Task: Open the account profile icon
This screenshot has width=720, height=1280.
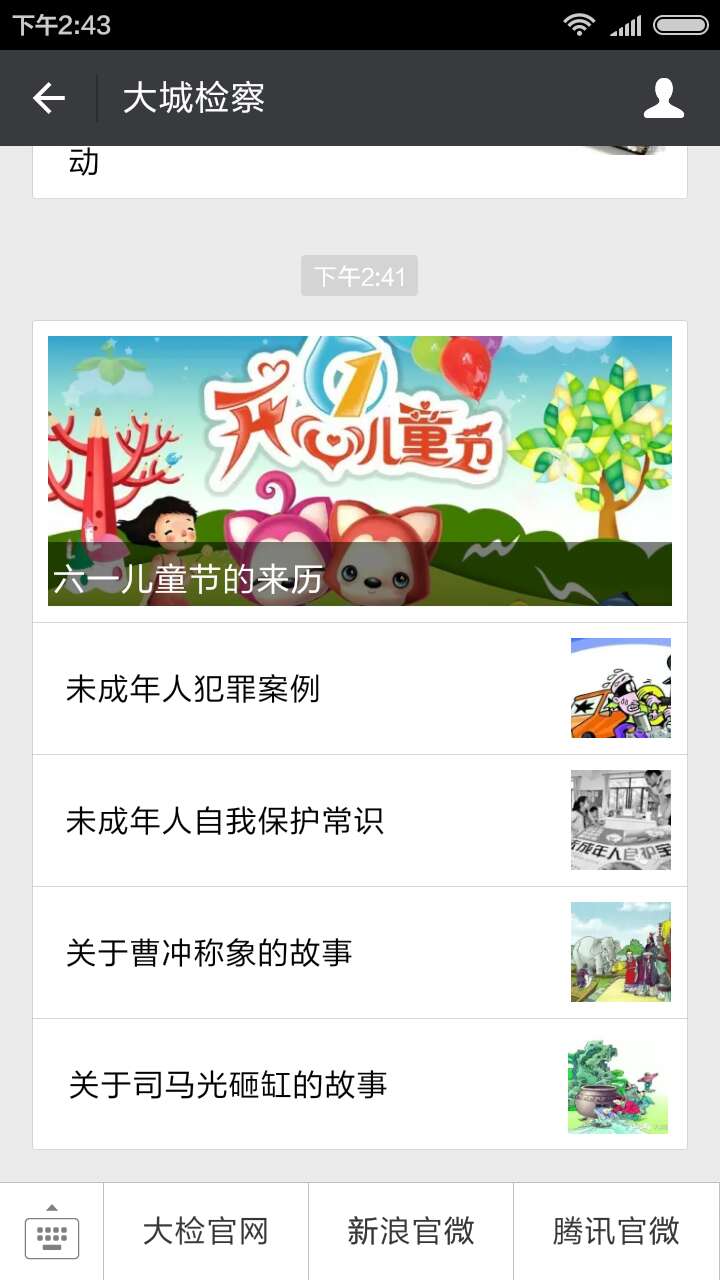Action: 664,98
